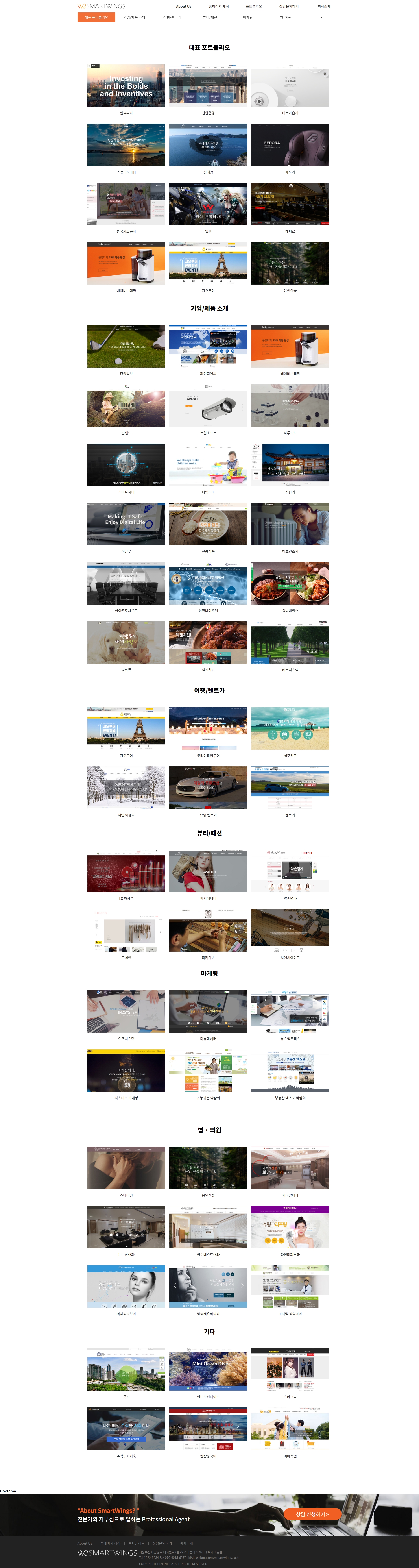Open 회사소개 in the top navigation

(323, 6)
